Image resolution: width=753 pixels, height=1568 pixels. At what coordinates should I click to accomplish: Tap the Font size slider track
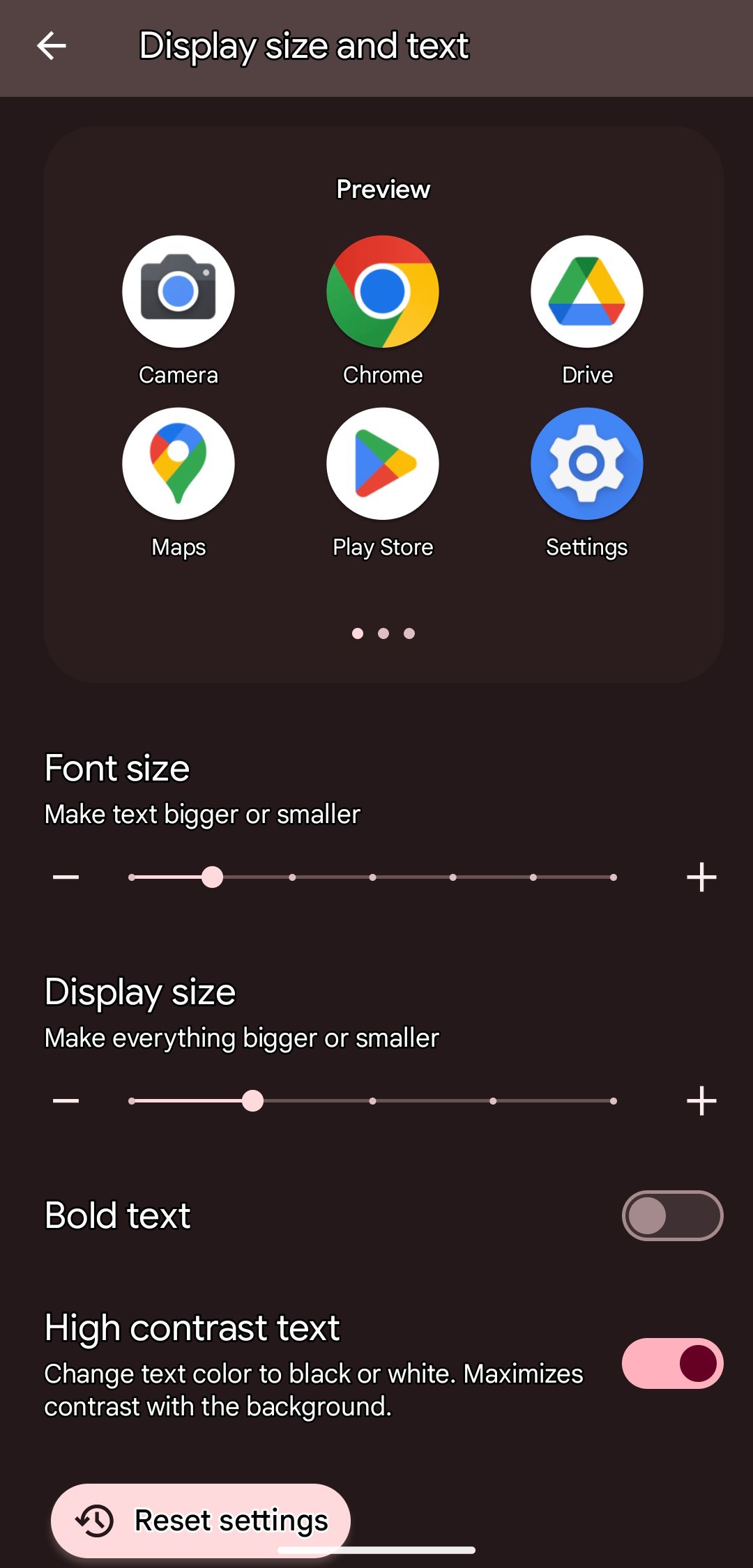(372, 877)
